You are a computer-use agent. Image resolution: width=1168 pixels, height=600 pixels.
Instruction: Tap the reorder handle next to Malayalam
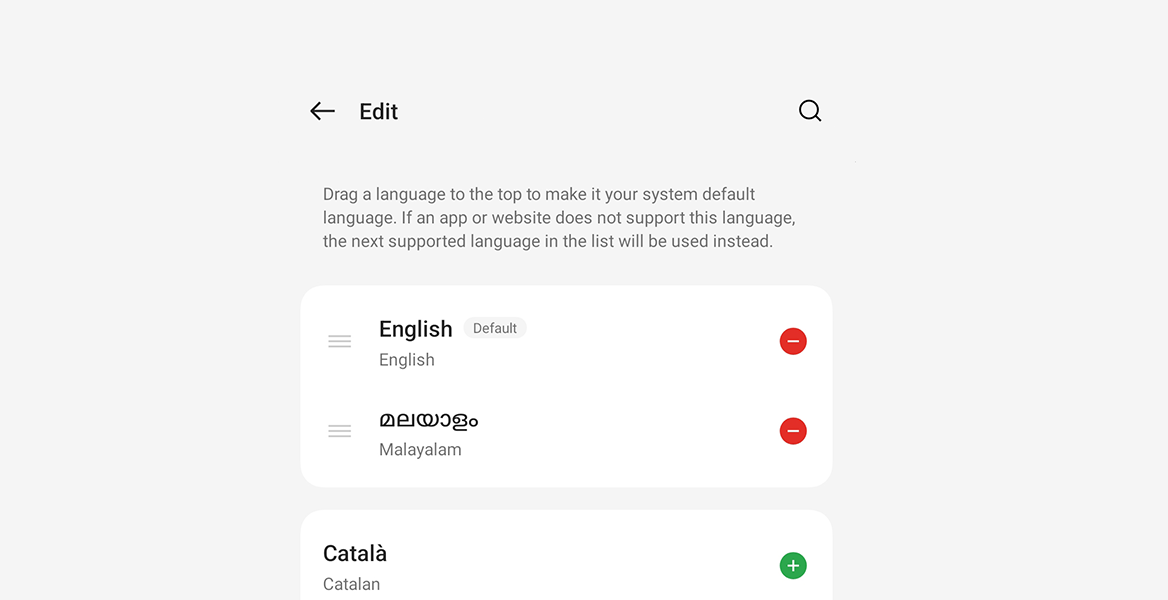[340, 432]
